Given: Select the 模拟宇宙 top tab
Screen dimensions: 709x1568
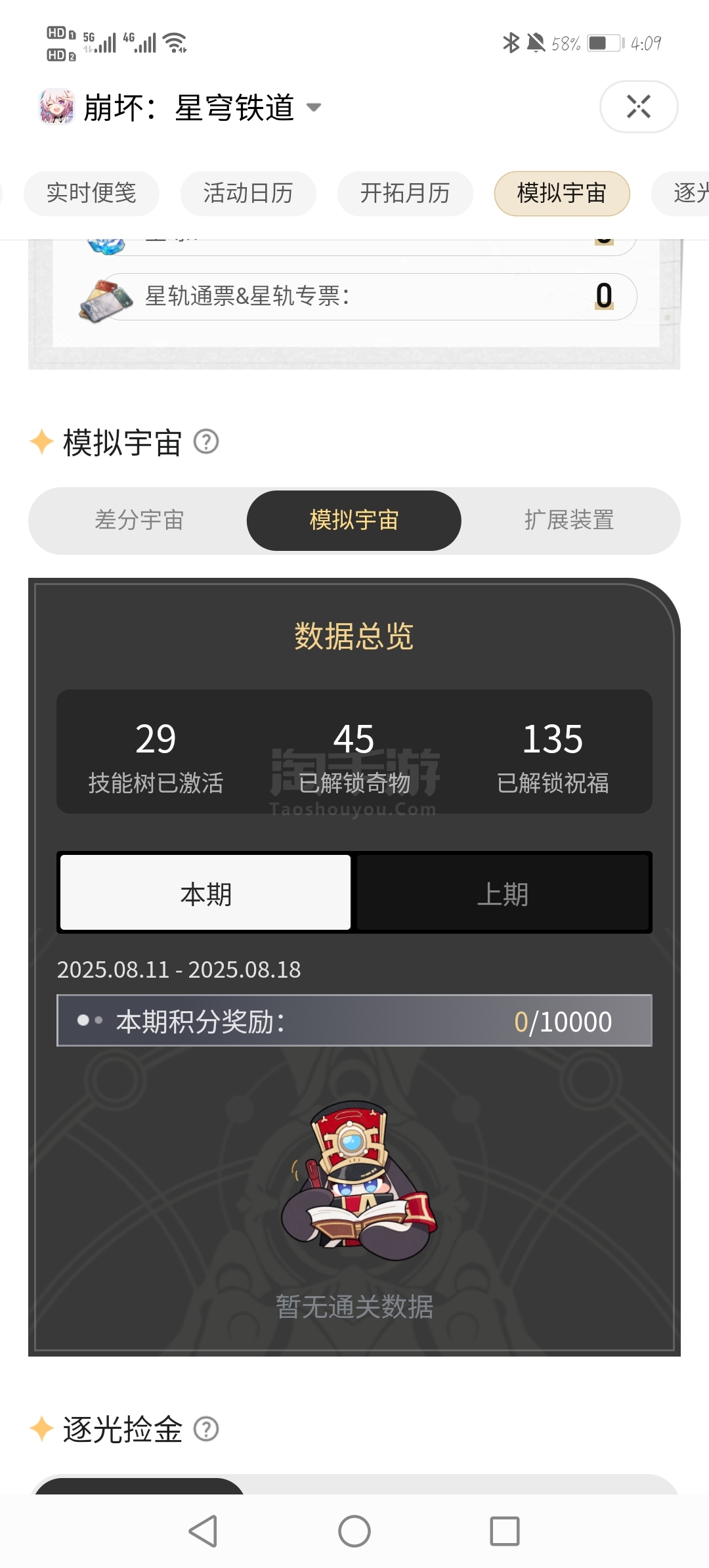Looking at the screenshot, I should click(x=562, y=193).
